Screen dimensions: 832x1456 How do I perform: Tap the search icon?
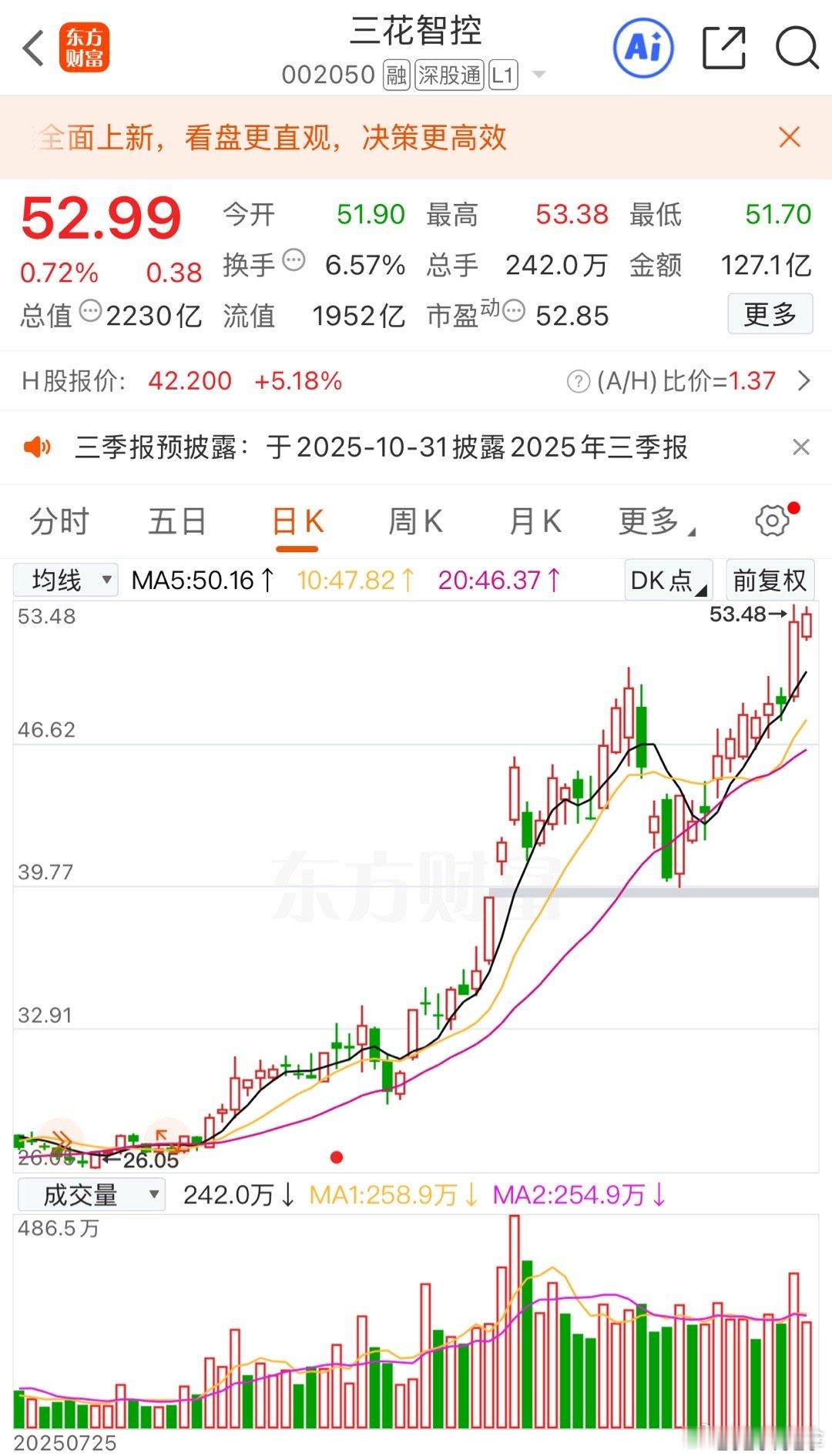tap(795, 48)
